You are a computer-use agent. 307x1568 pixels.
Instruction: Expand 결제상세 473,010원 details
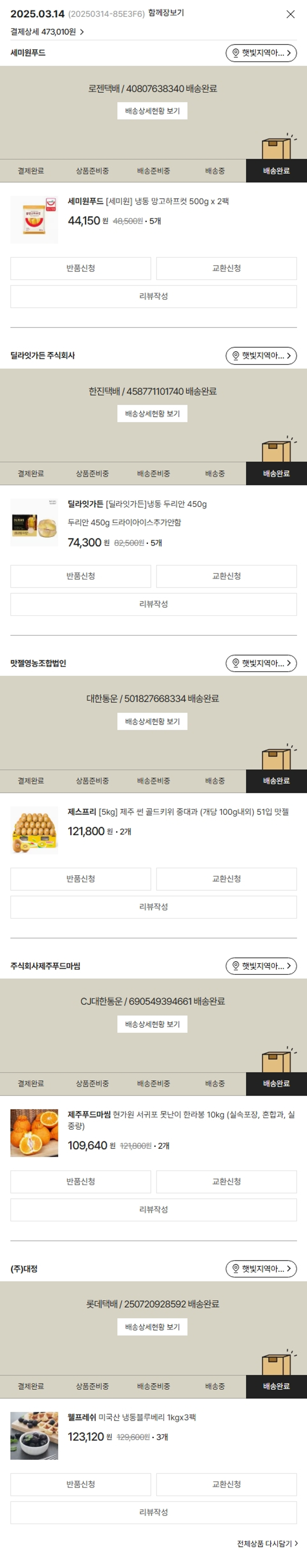[x=47, y=32]
